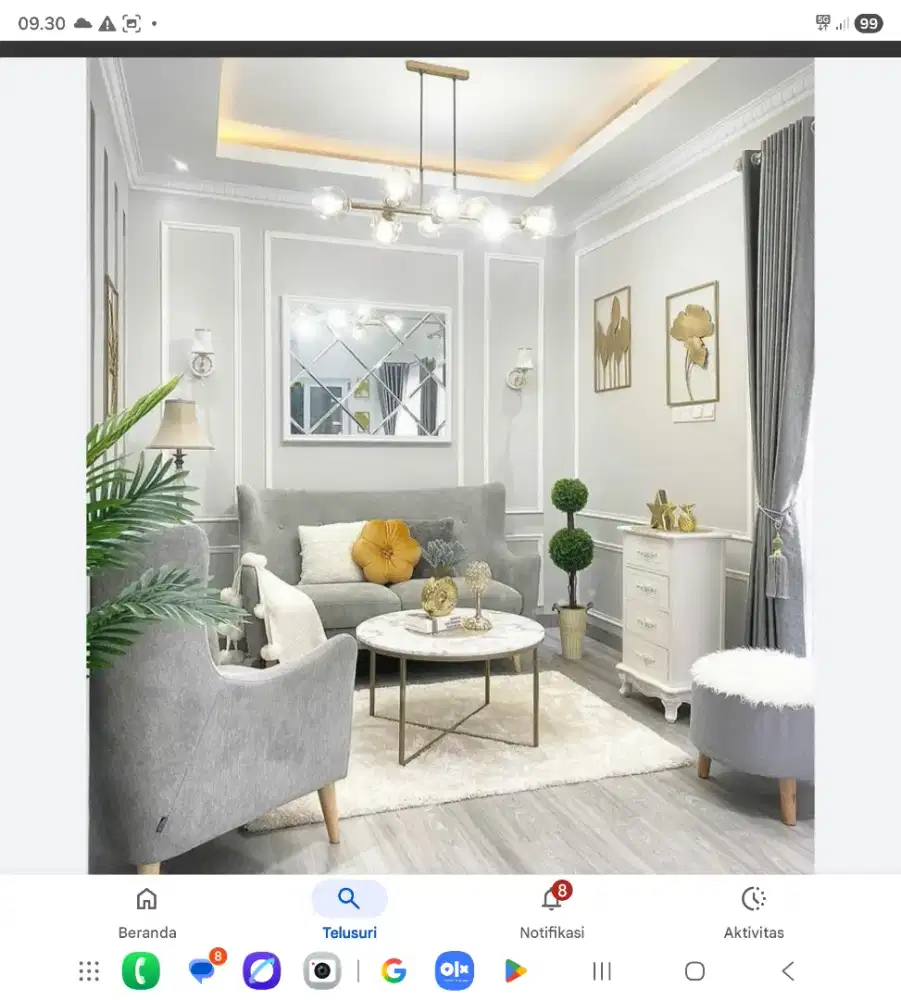Go to the Beranda tab
This screenshot has width=901, height=1000.
(147, 912)
